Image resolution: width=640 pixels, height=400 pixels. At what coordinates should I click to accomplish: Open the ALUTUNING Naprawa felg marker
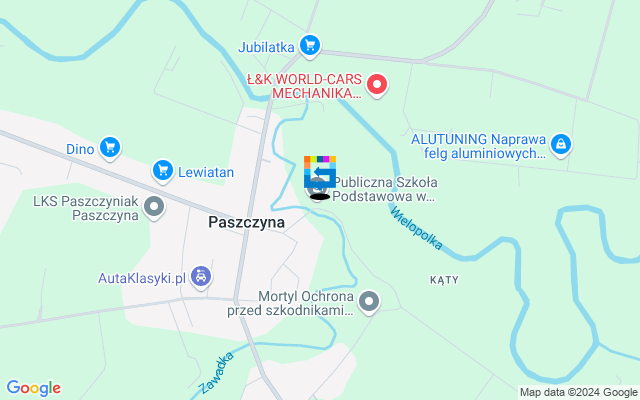561,146
